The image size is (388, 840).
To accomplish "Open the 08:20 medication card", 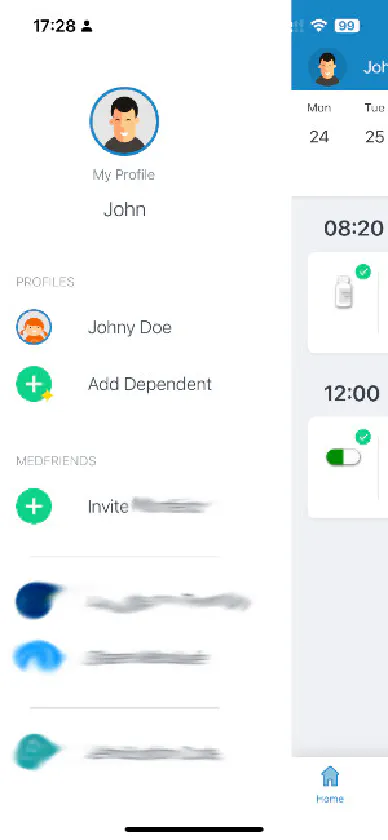I will pyautogui.click(x=348, y=302).
